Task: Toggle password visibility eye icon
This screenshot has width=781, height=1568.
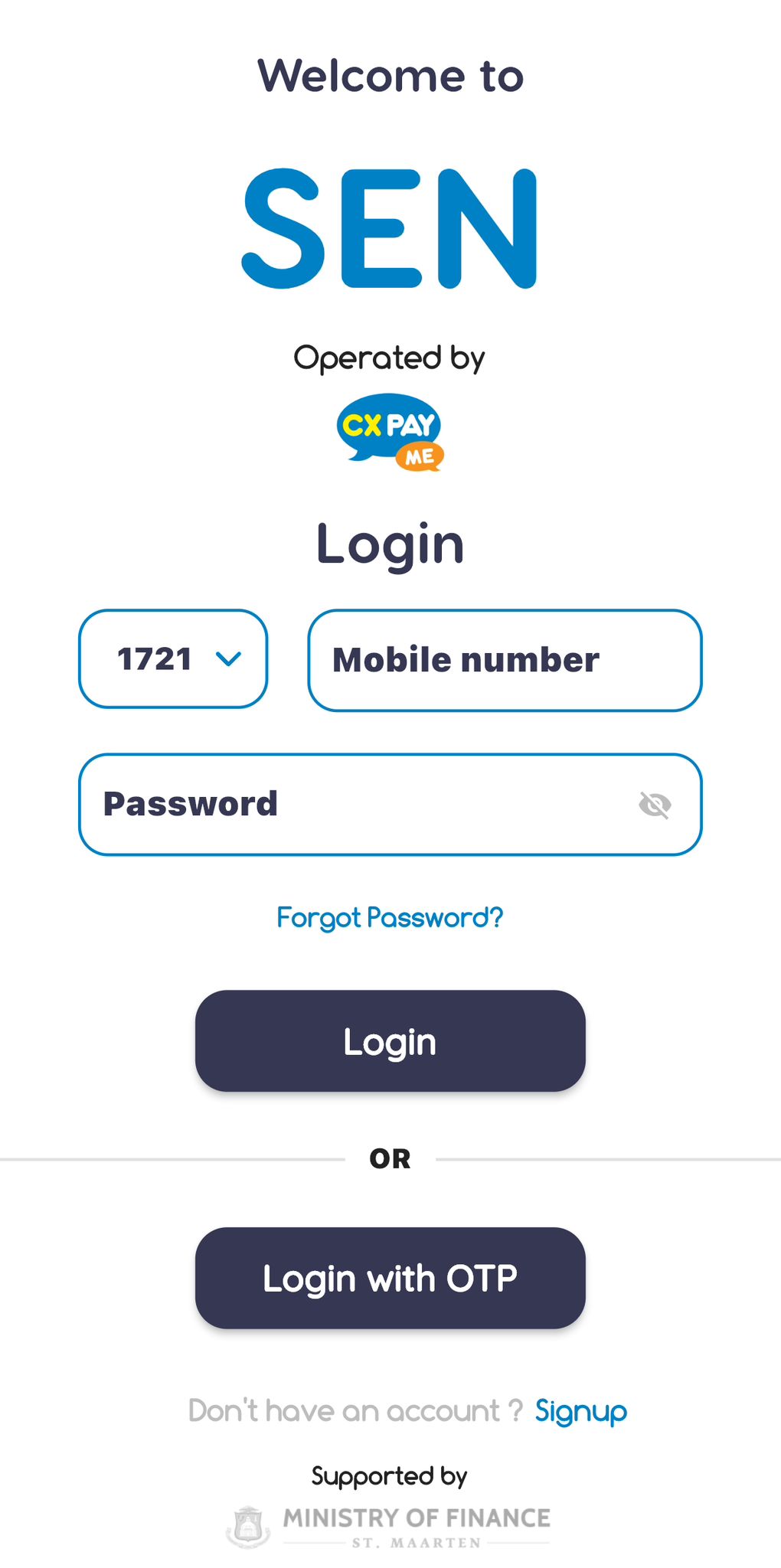Action: [655, 805]
